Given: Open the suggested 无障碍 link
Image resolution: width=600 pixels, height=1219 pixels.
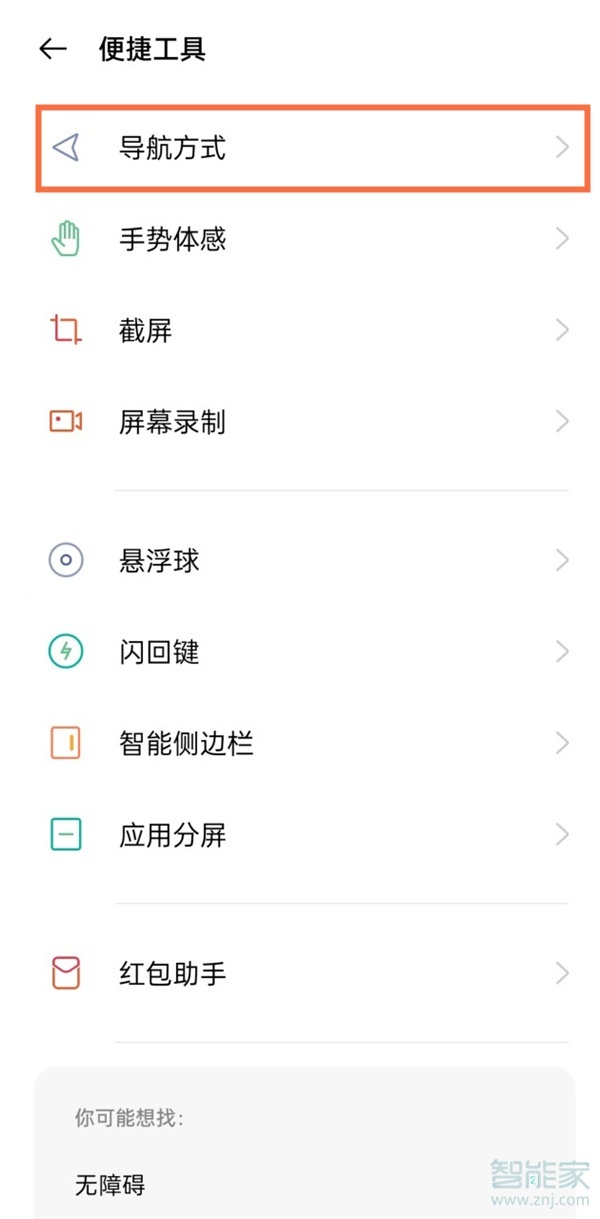Looking at the screenshot, I should coord(110,1186).
